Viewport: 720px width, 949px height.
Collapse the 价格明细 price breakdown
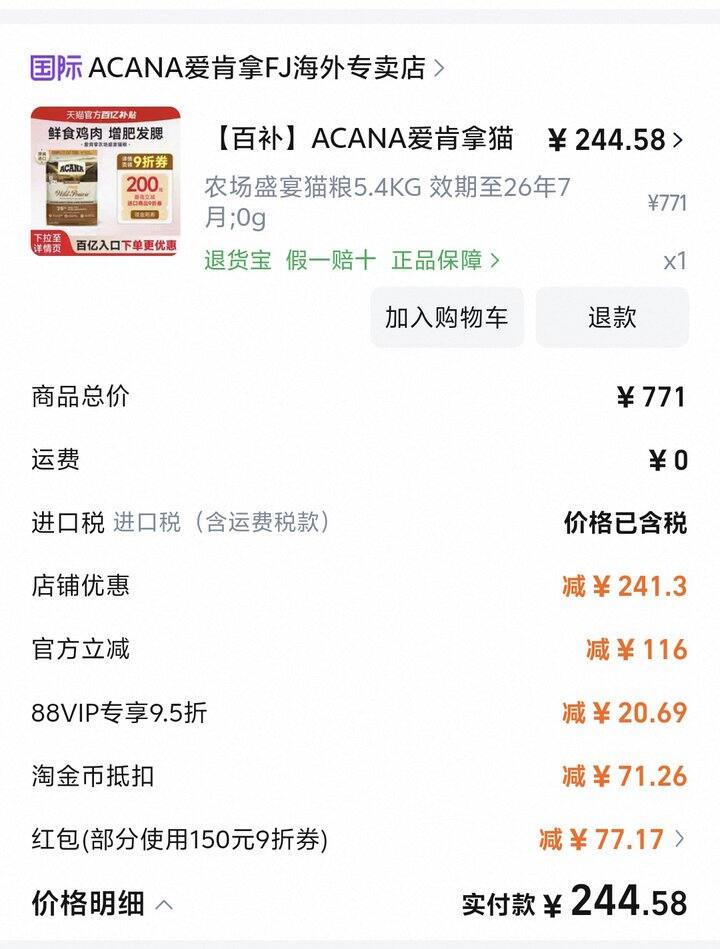(103, 904)
